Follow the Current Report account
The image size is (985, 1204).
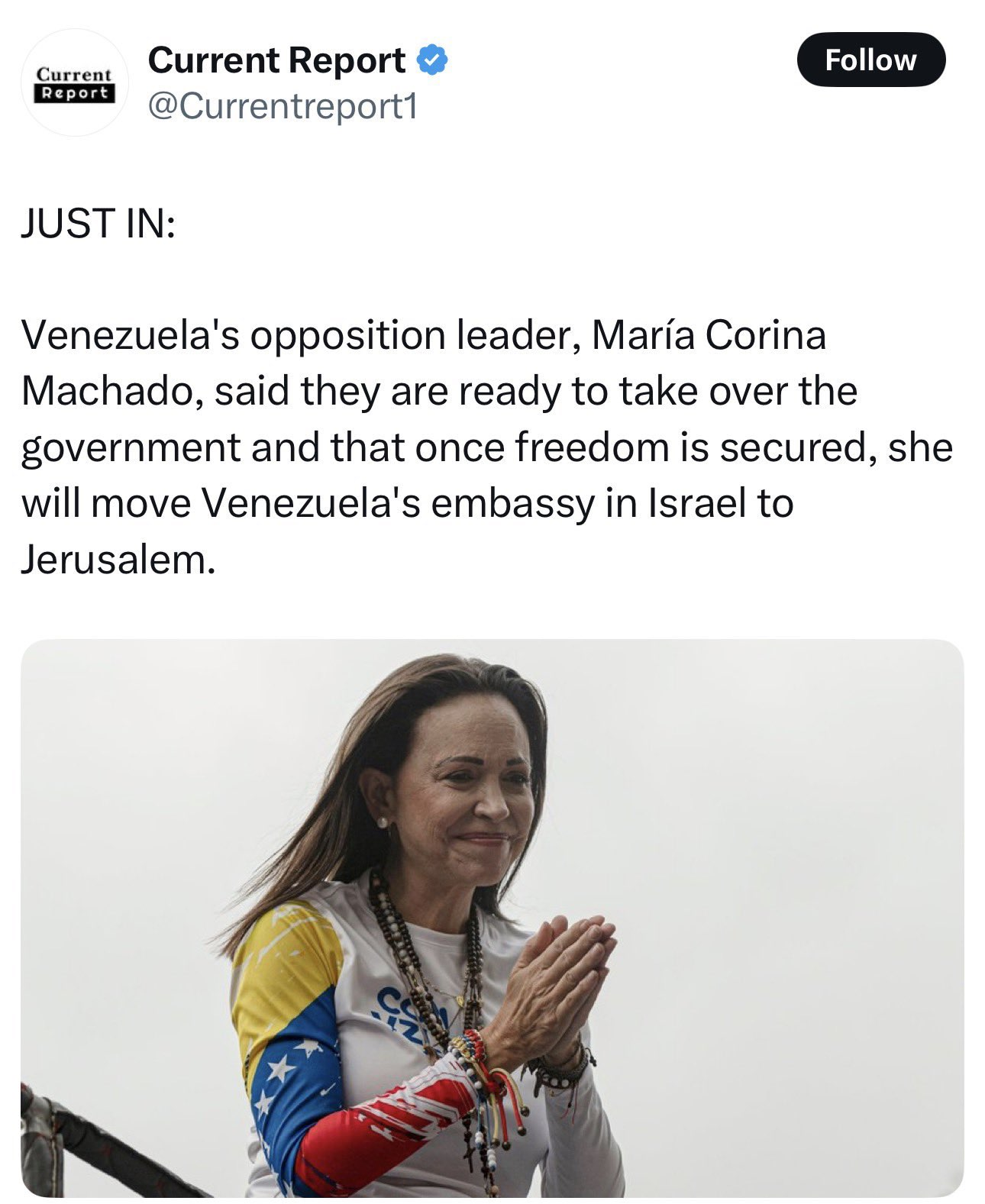point(870,60)
